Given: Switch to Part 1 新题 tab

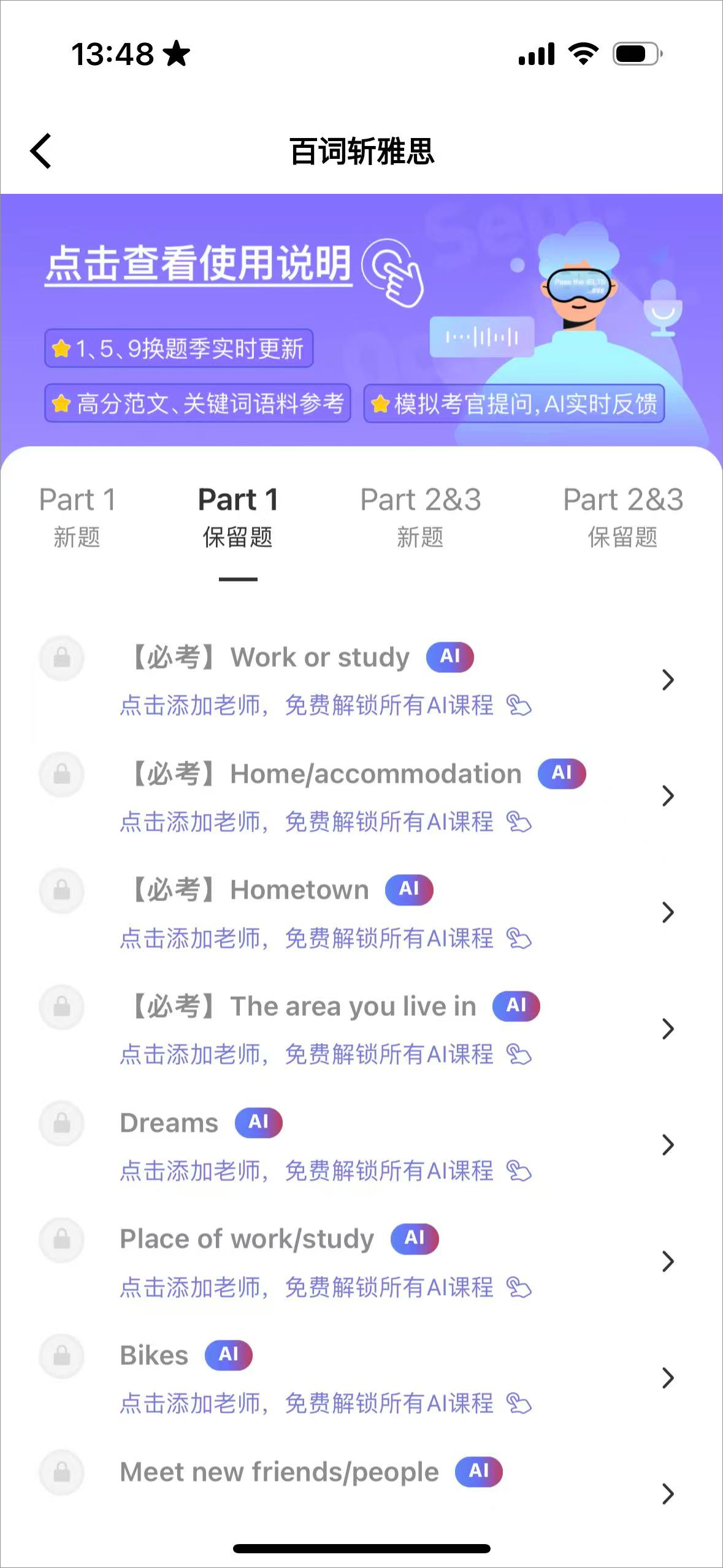Looking at the screenshot, I should tap(77, 517).
